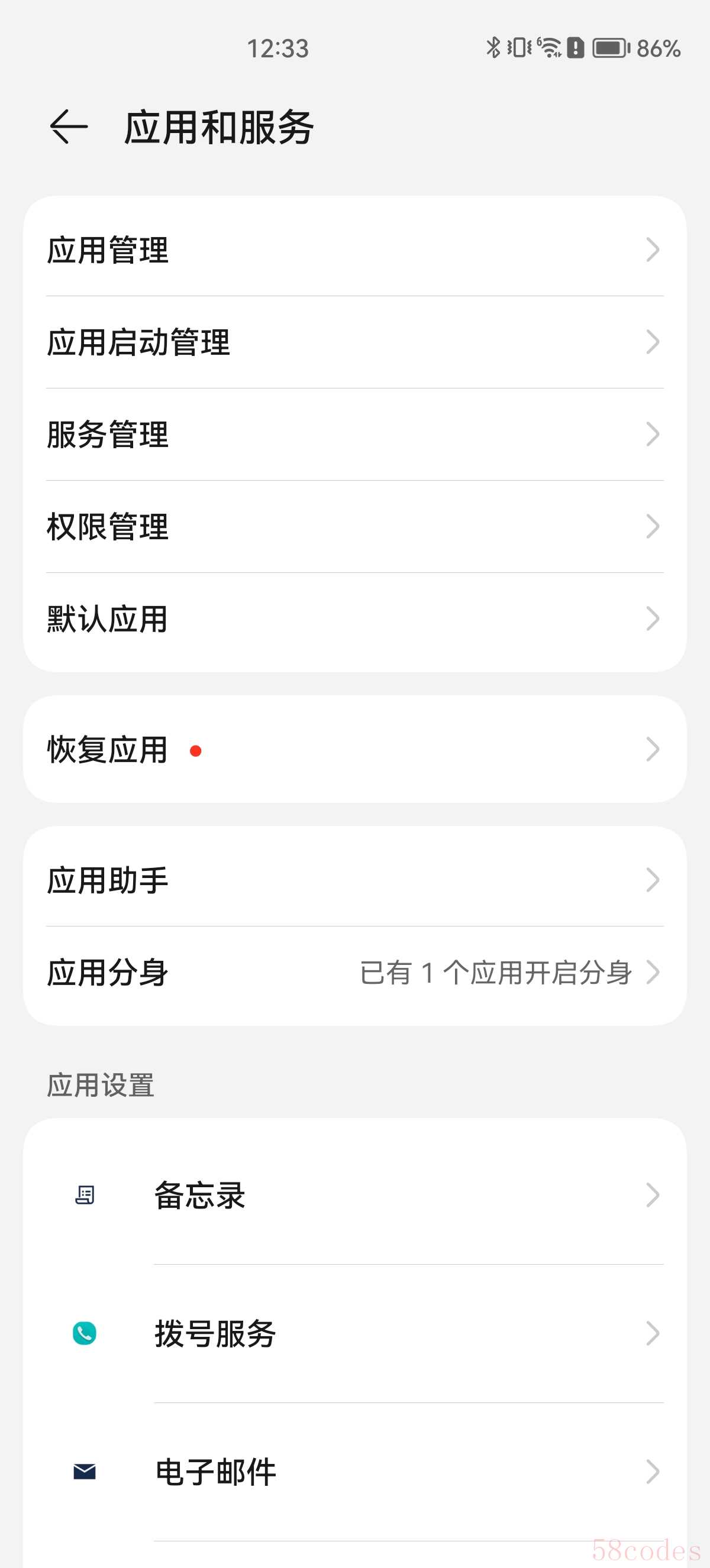Open 备忘录 app settings
The width and height of the screenshot is (710, 1568).
(354, 1195)
